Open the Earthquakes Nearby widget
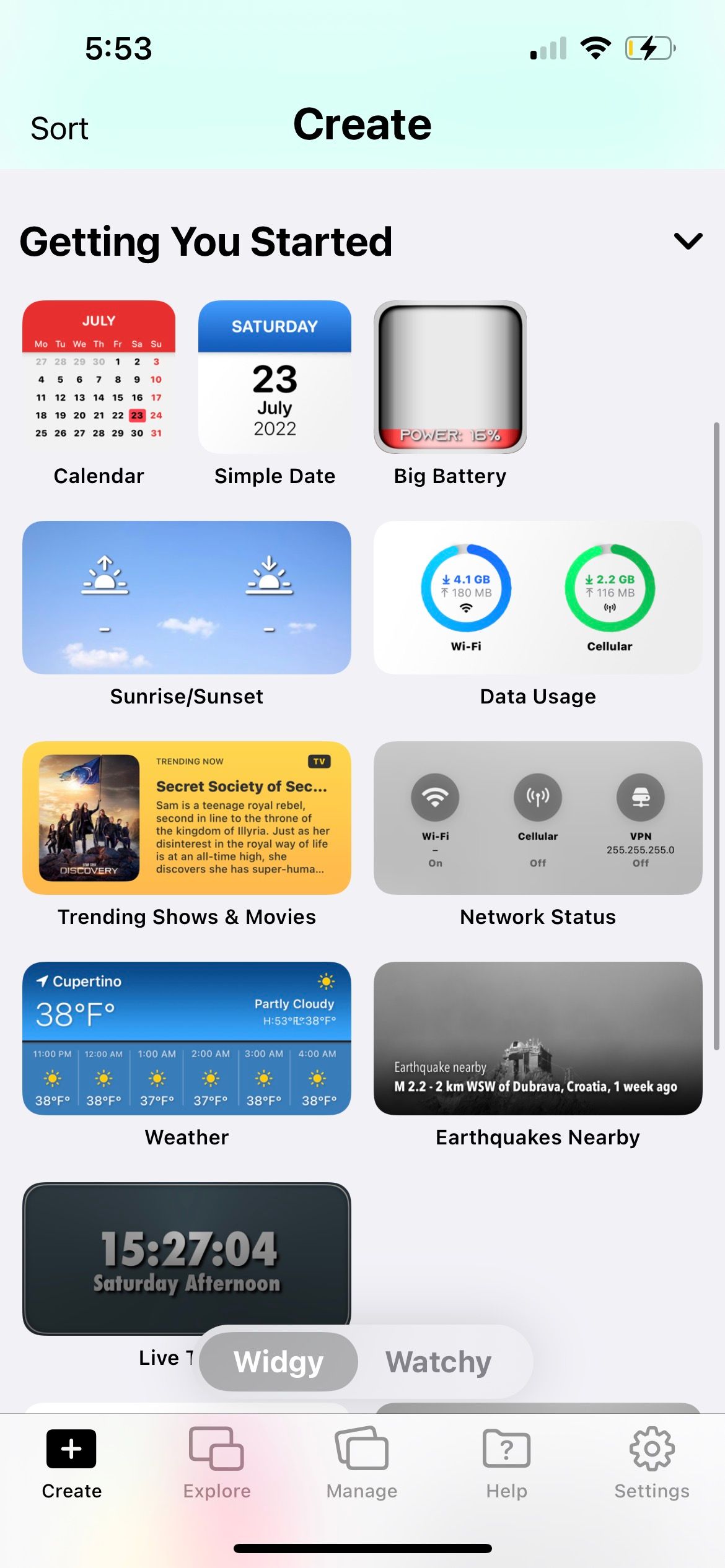725x1568 pixels. (538, 1039)
